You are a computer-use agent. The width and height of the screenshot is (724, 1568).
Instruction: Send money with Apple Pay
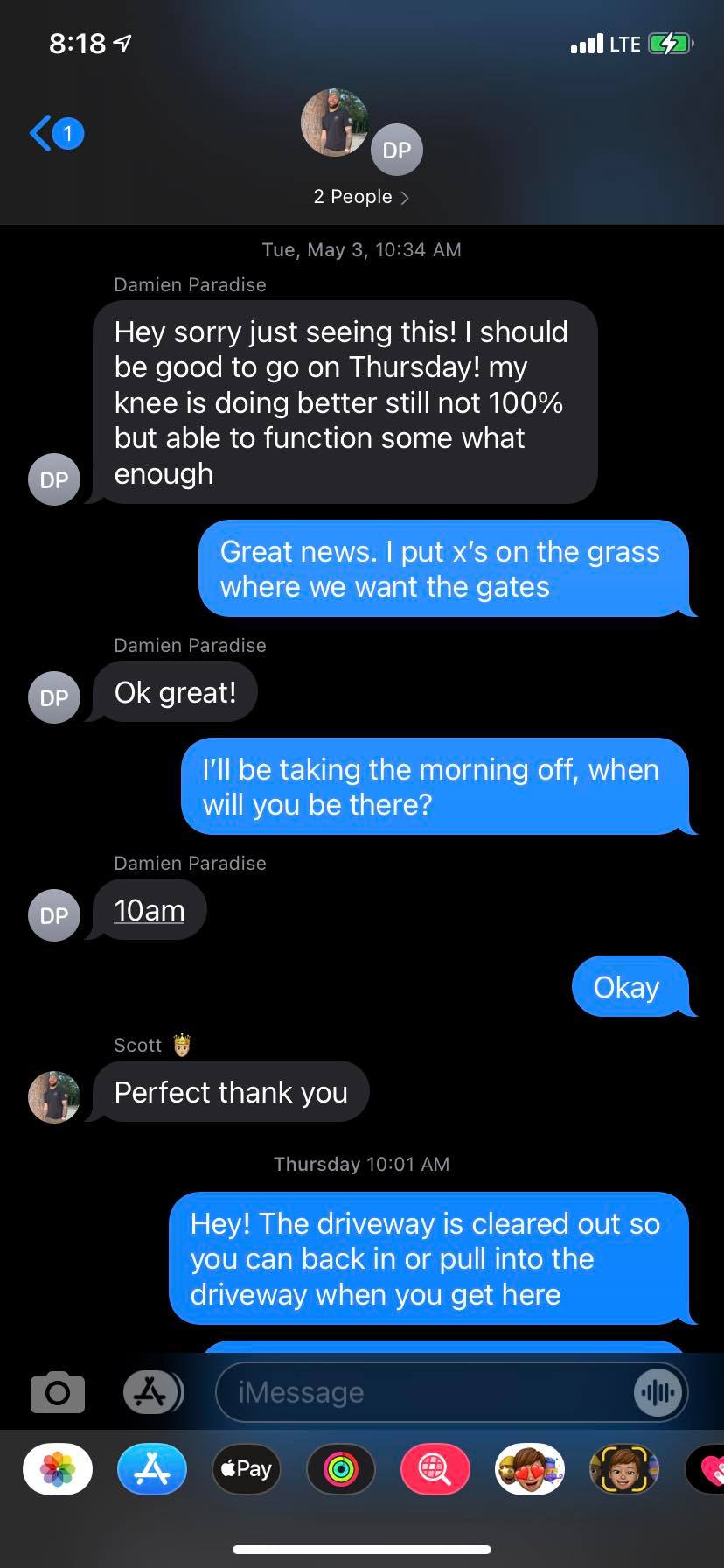click(x=247, y=1468)
